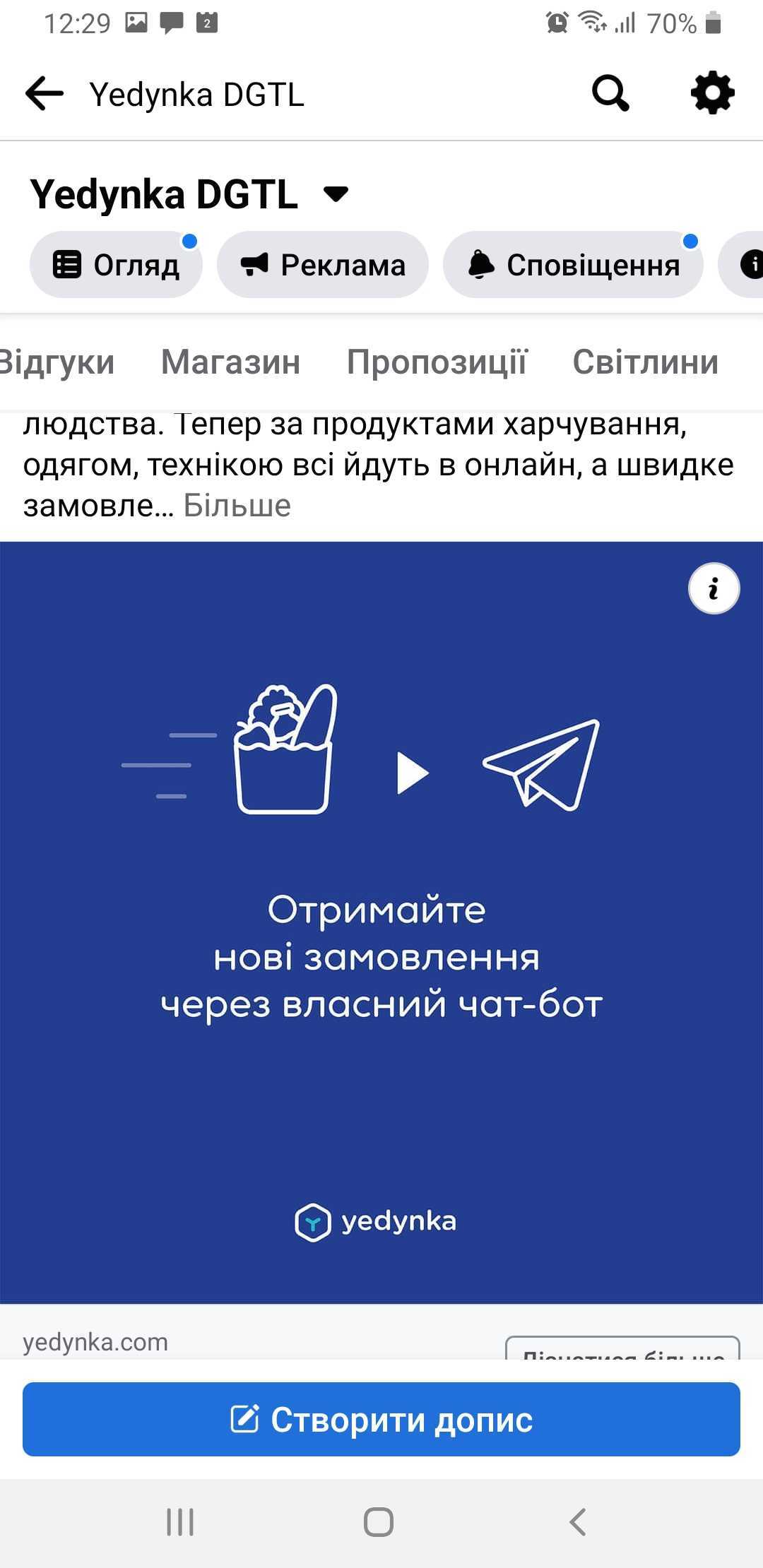Open search on the page
Image resolution: width=763 pixels, height=1568 pixels.
pos(610,93)
